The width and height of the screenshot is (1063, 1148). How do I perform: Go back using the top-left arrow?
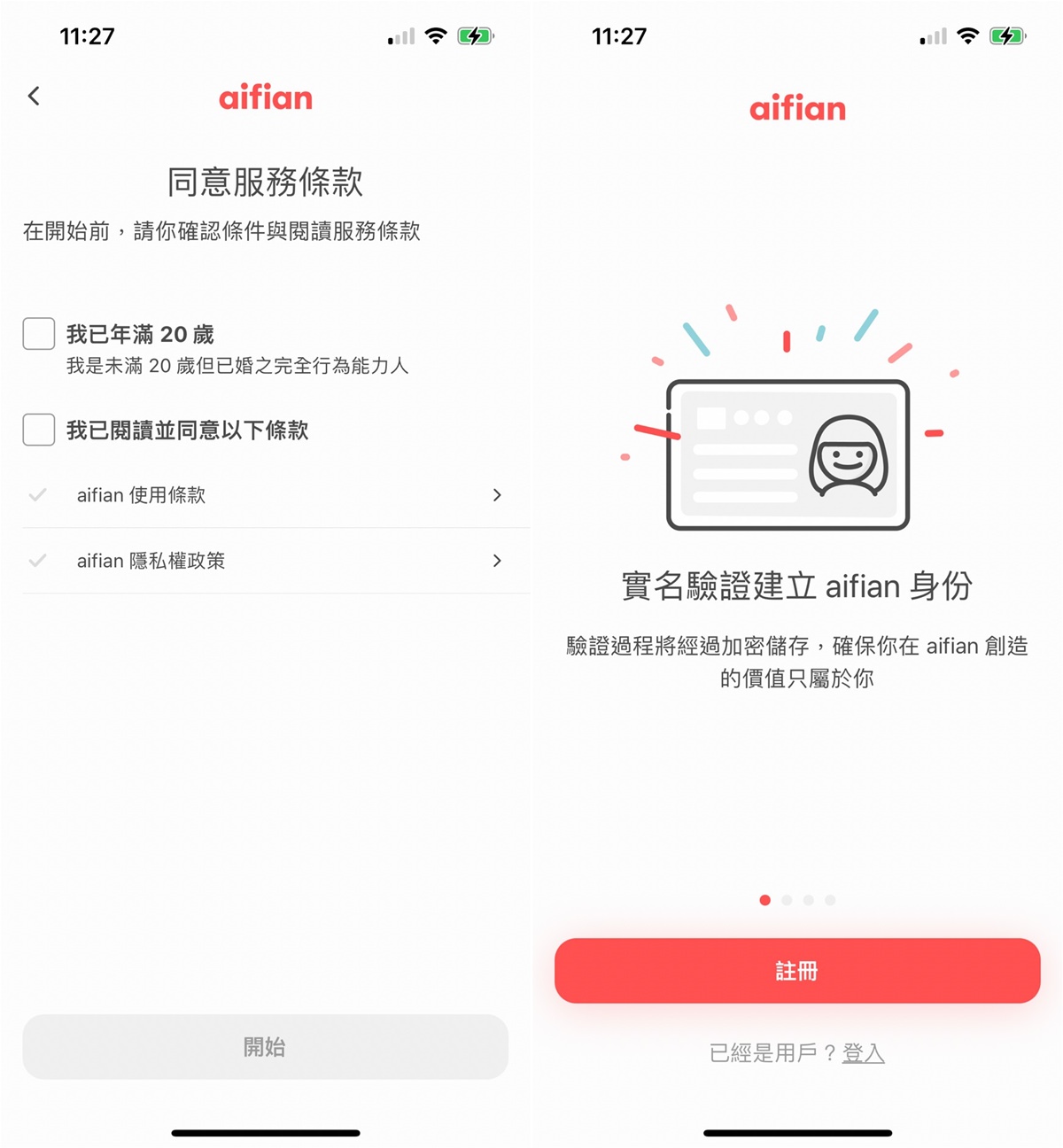35,96
